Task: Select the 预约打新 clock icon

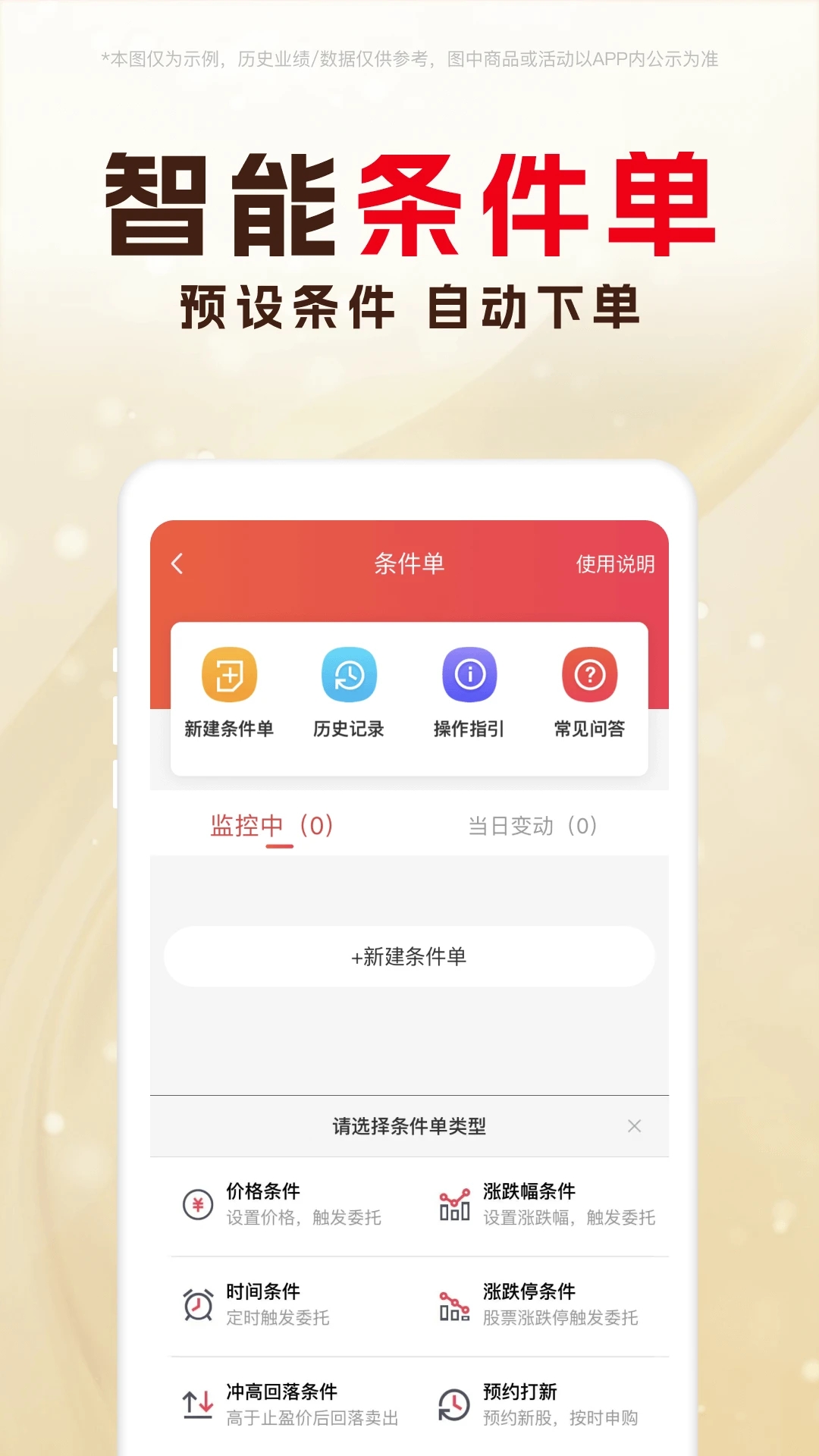Action: [x=453, y=1402]
